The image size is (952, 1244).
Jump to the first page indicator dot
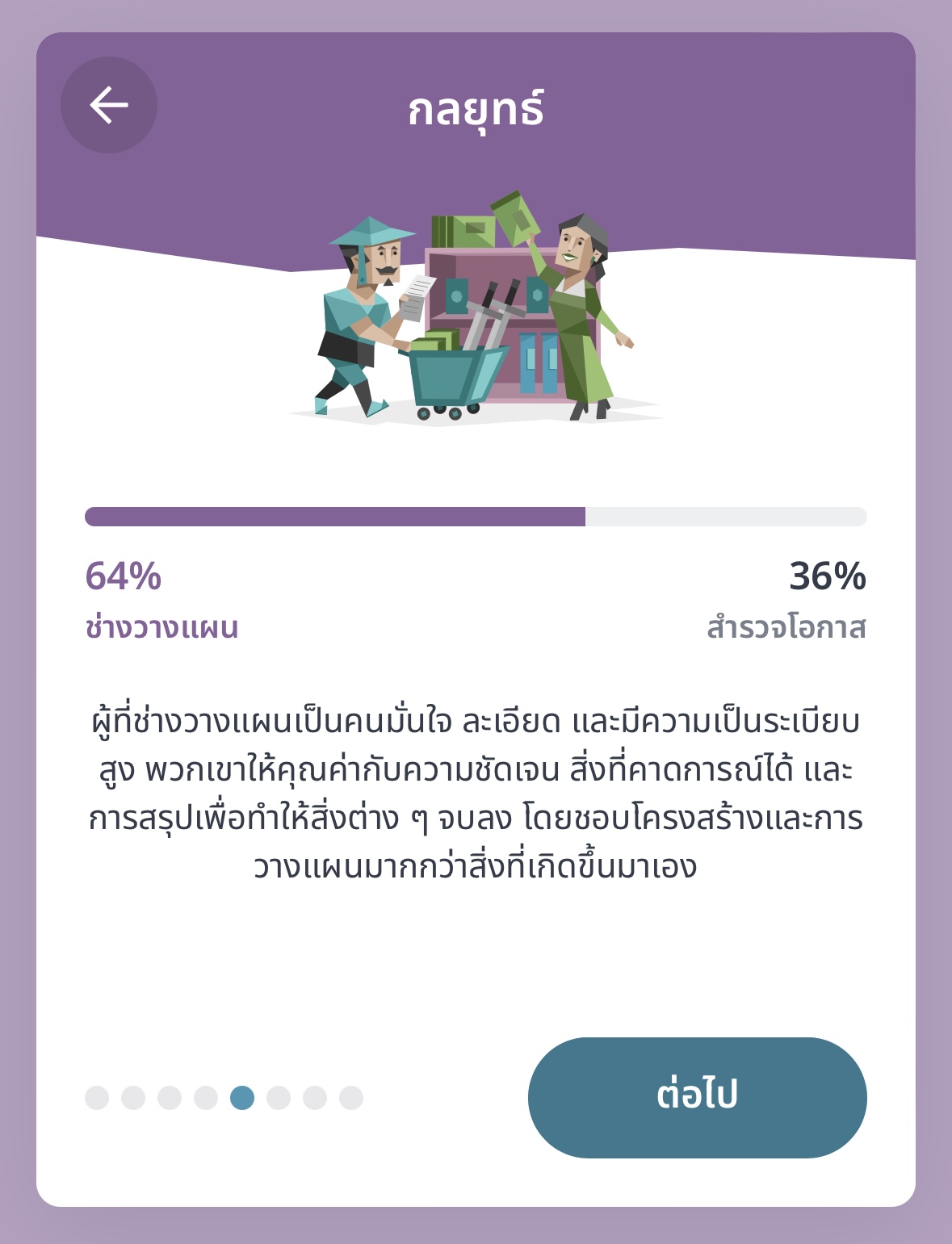click(x=97, y=1098)
